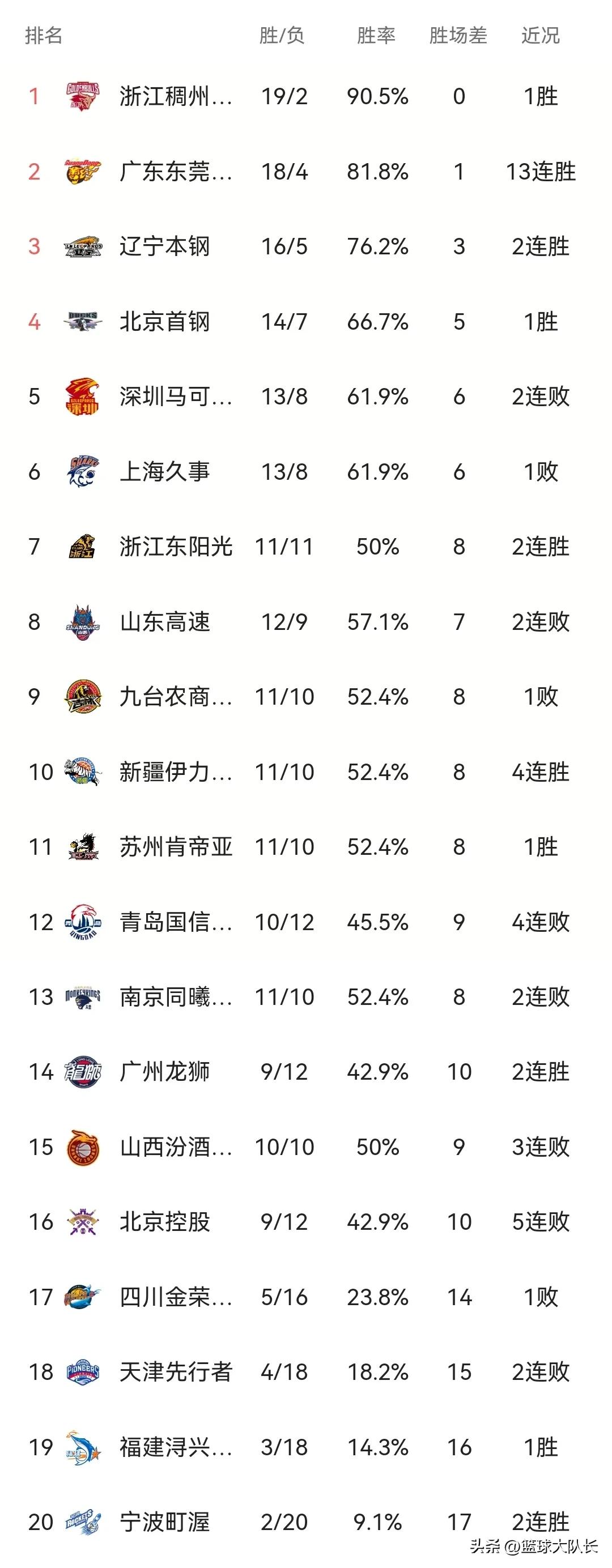Viewport: 612px width, 1568px height.
Task: Sort by the 胜场差 column header
Action: [x=458, y=36]
